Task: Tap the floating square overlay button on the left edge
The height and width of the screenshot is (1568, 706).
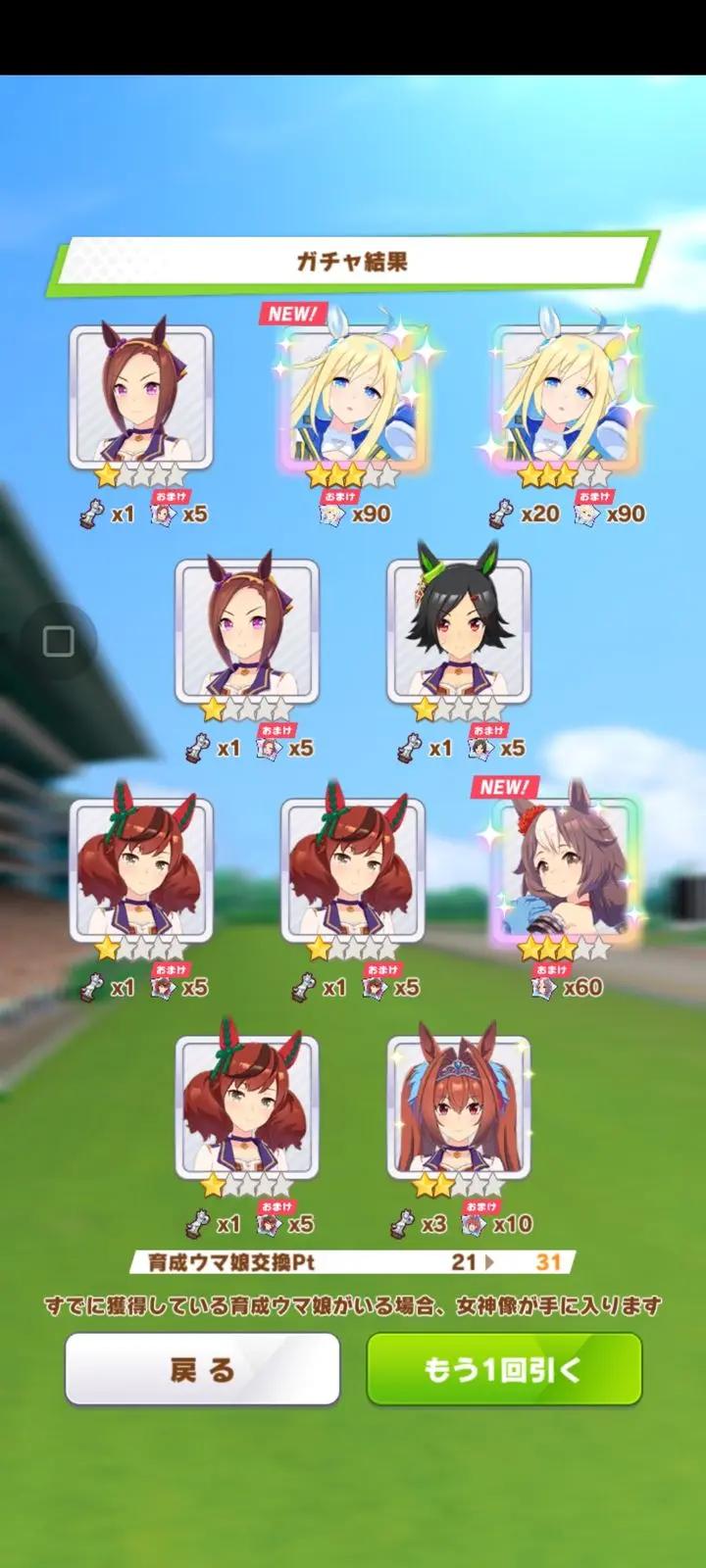Action: click(61, 642)
